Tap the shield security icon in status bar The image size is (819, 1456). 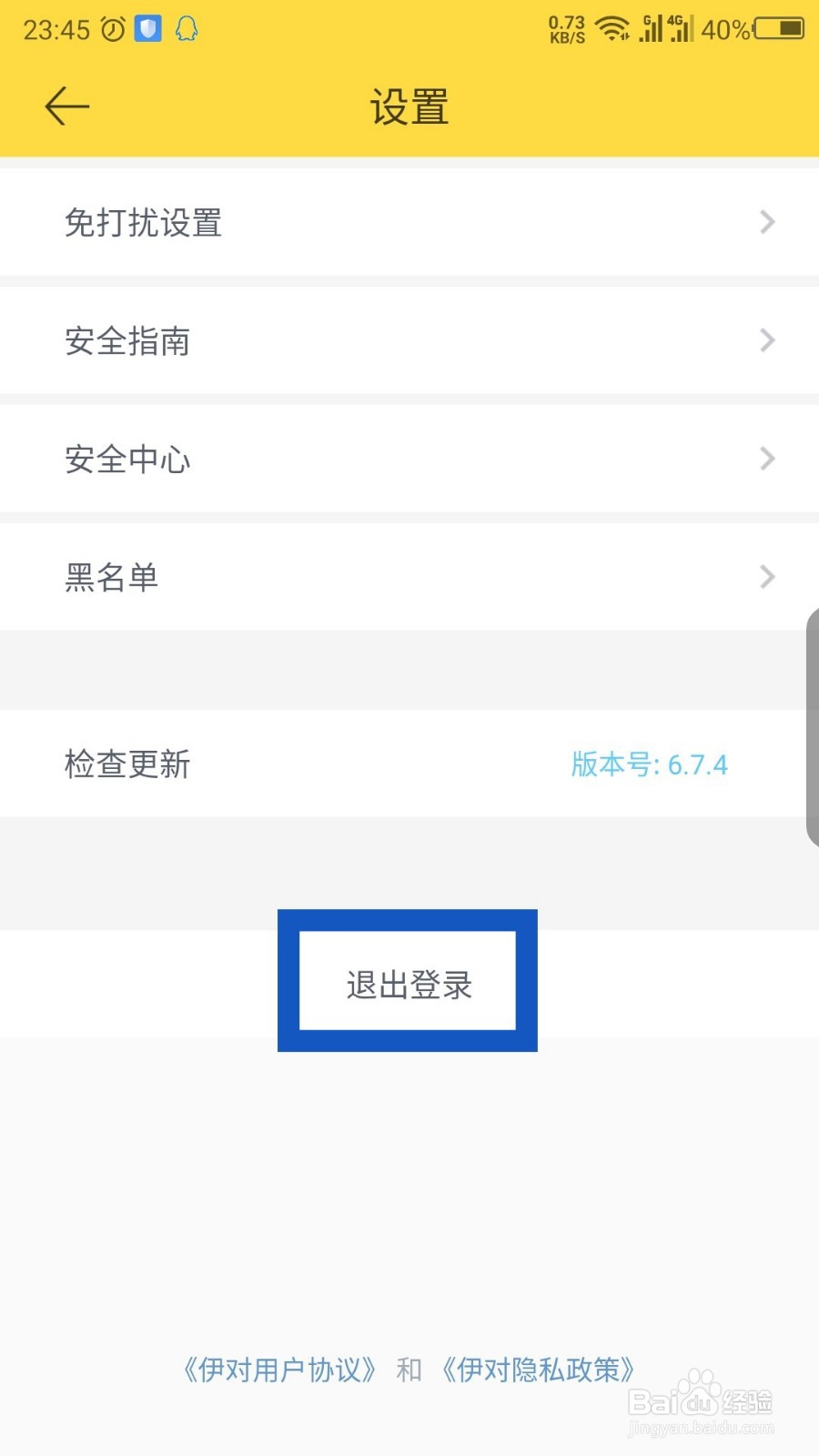tap(147, 27)
